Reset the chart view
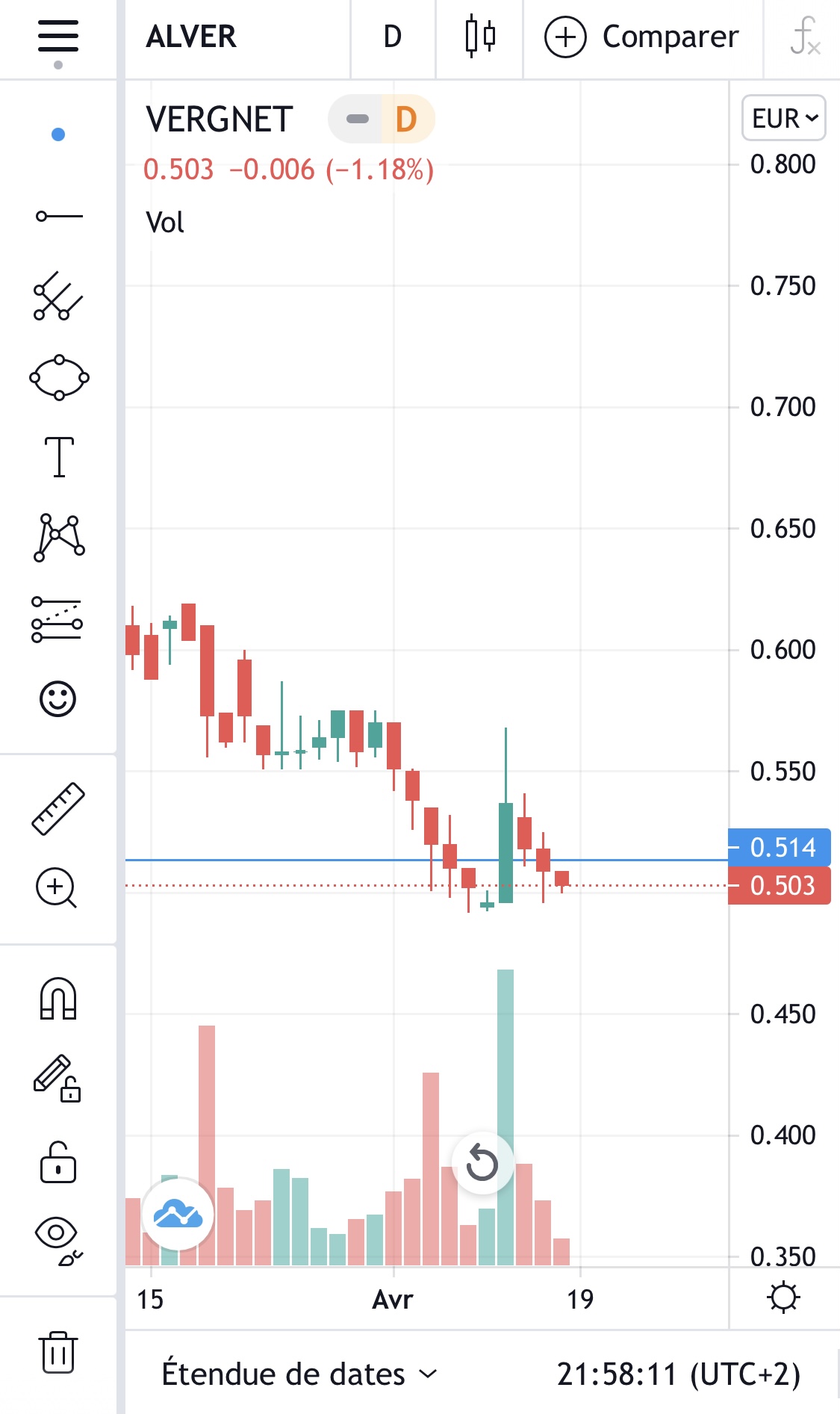This screenshot has width=840, height=1414. click(x=482, y=1163)
